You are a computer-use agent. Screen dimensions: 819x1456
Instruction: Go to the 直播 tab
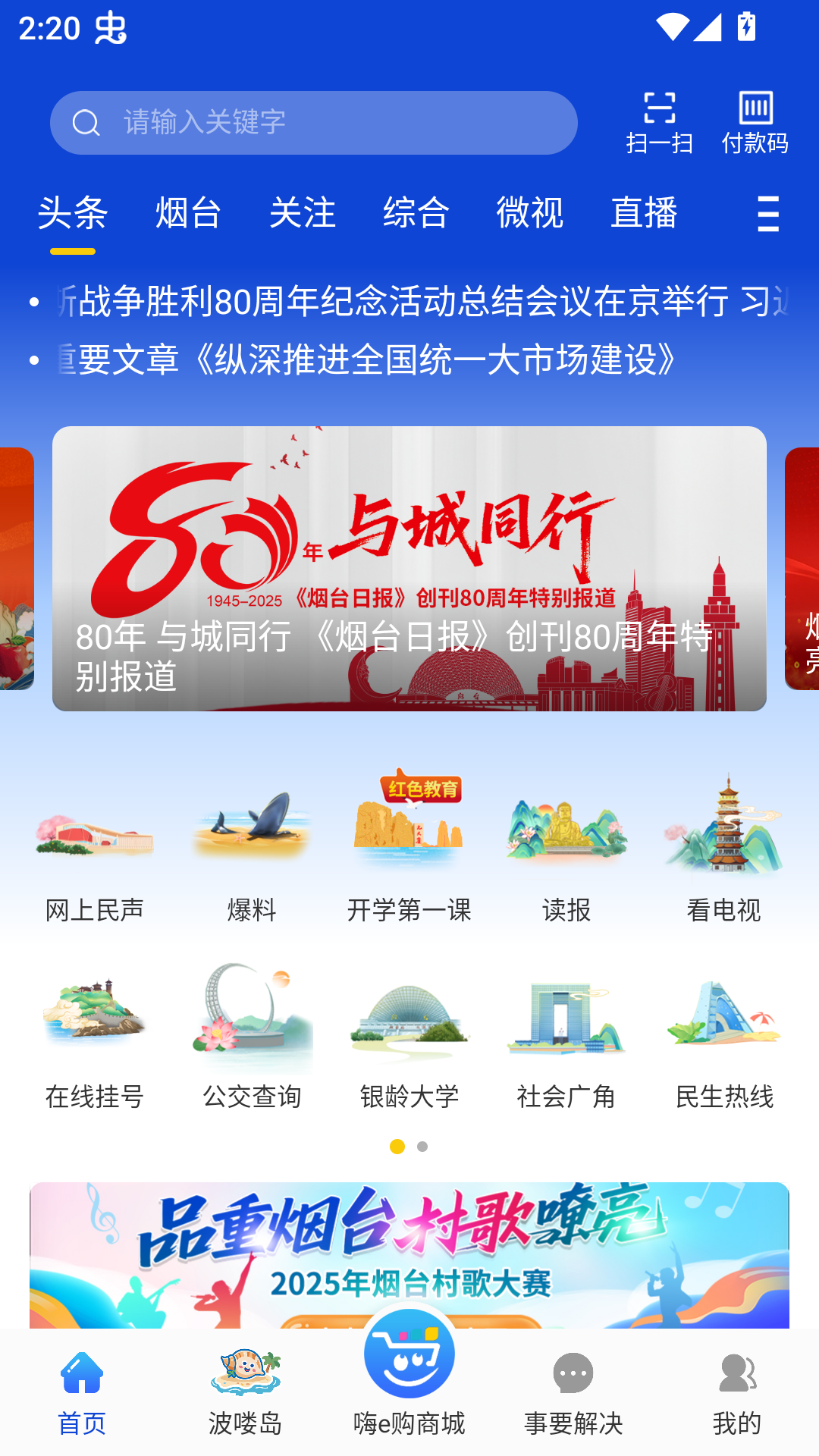(x=643, y=212)
